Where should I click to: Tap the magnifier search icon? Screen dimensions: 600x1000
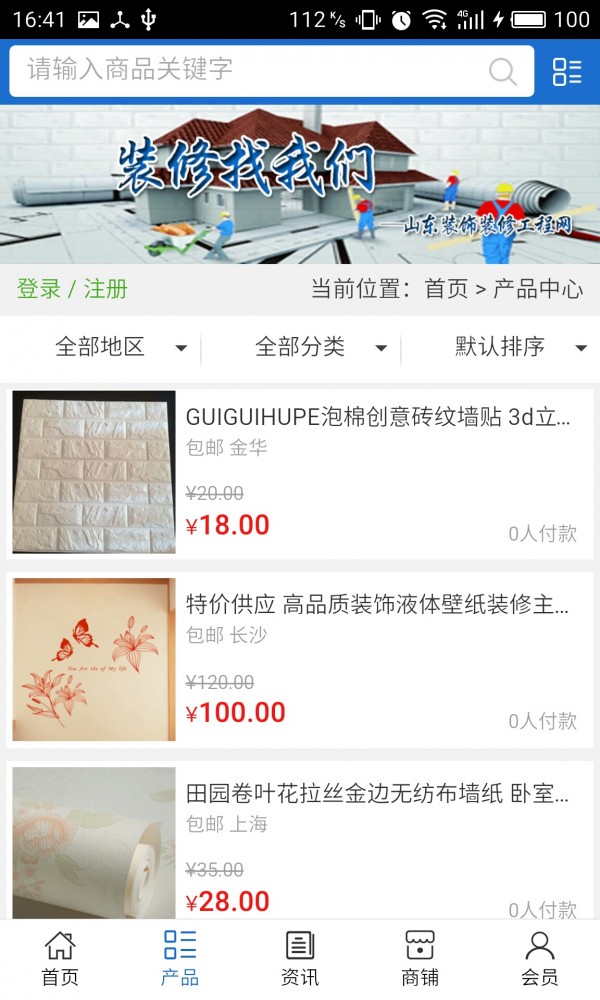(x=502, y=71)
